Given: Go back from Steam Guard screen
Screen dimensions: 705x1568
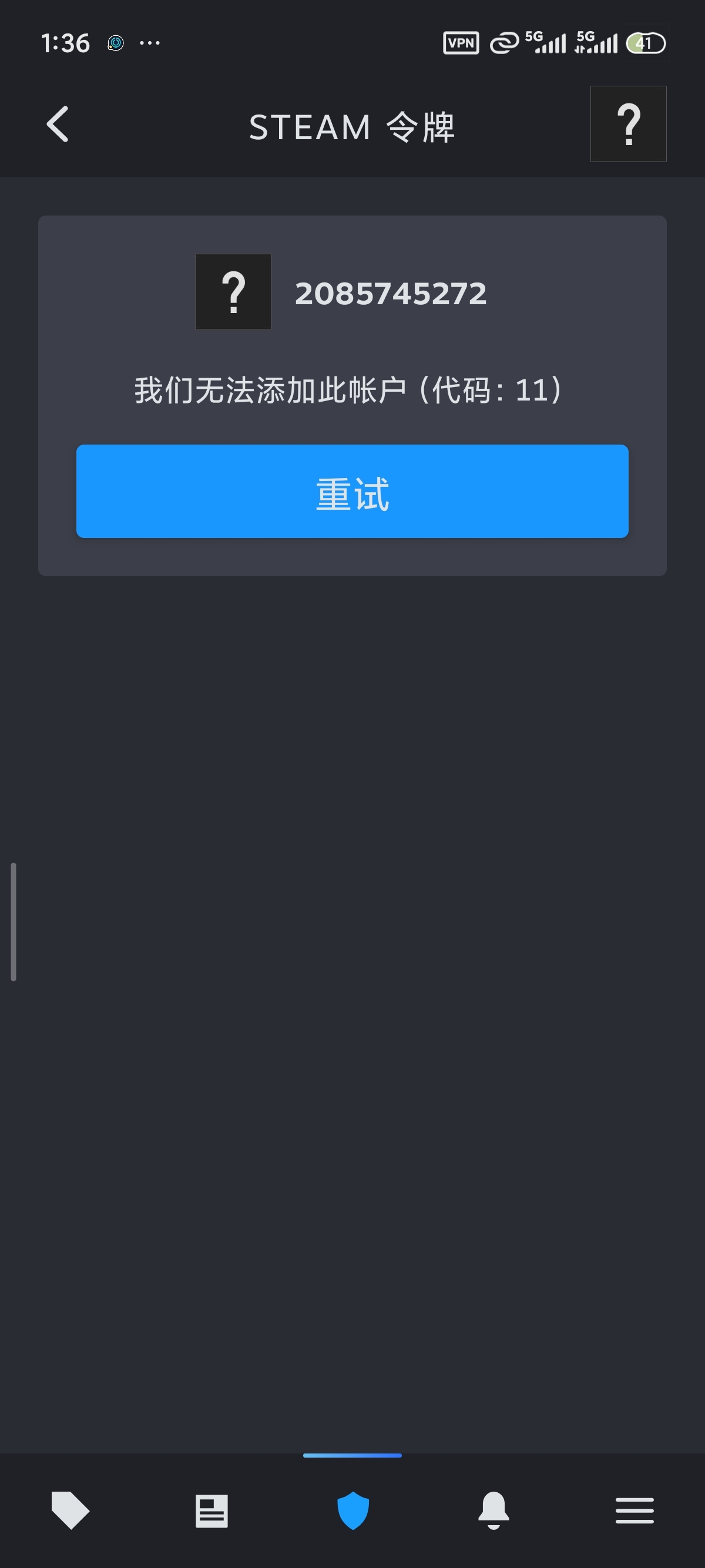Looking at the screenshot, I should click(x=57, y=125).
